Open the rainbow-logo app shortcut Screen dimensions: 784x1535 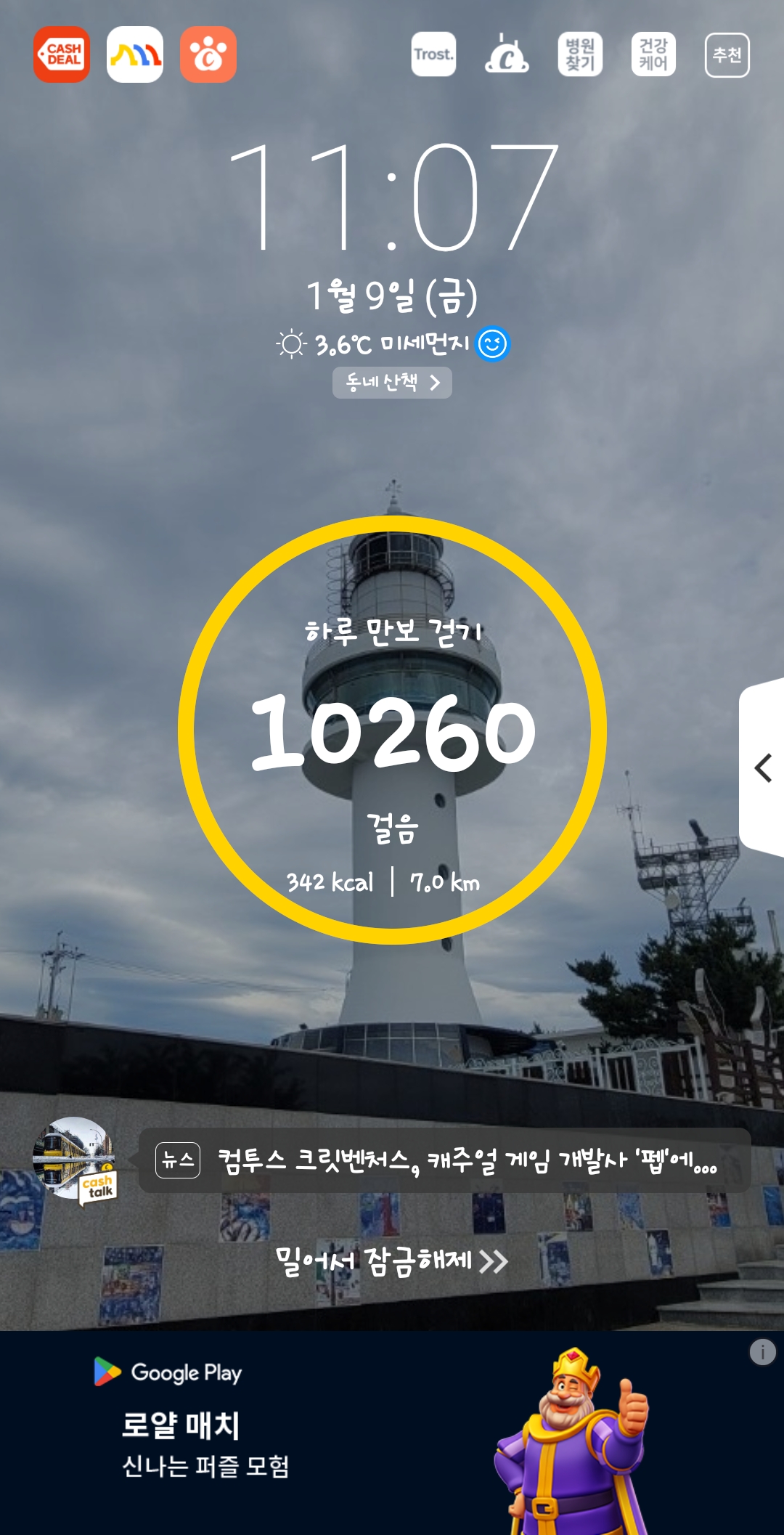135,54
